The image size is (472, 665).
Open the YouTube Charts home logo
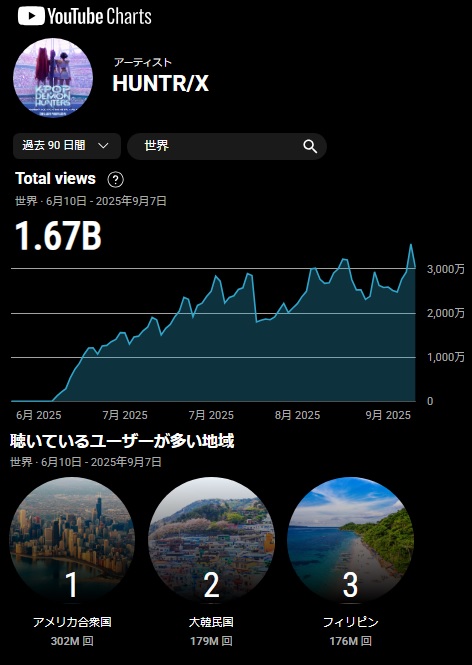[85, 16]
